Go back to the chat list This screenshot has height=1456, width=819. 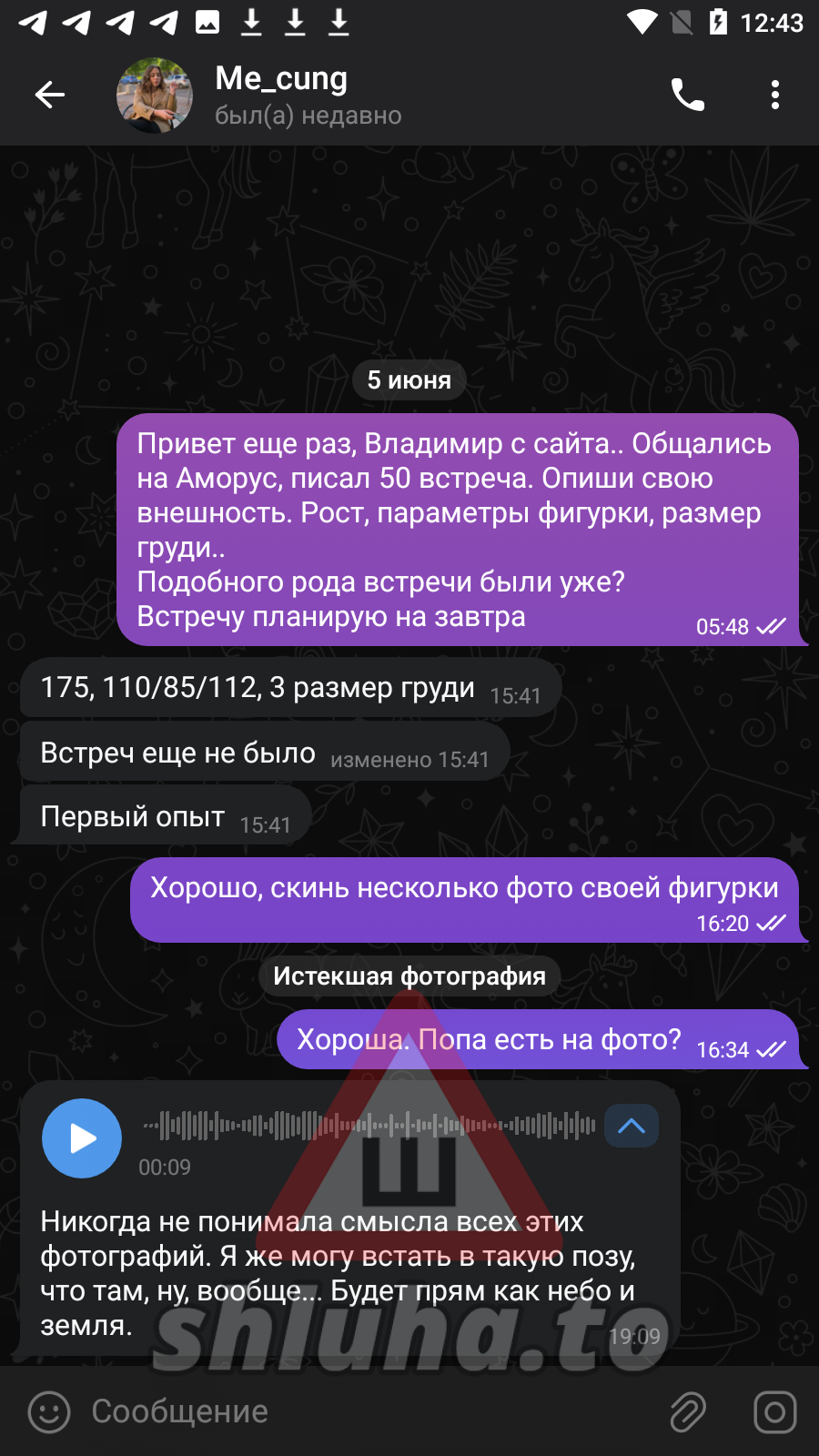49,95
